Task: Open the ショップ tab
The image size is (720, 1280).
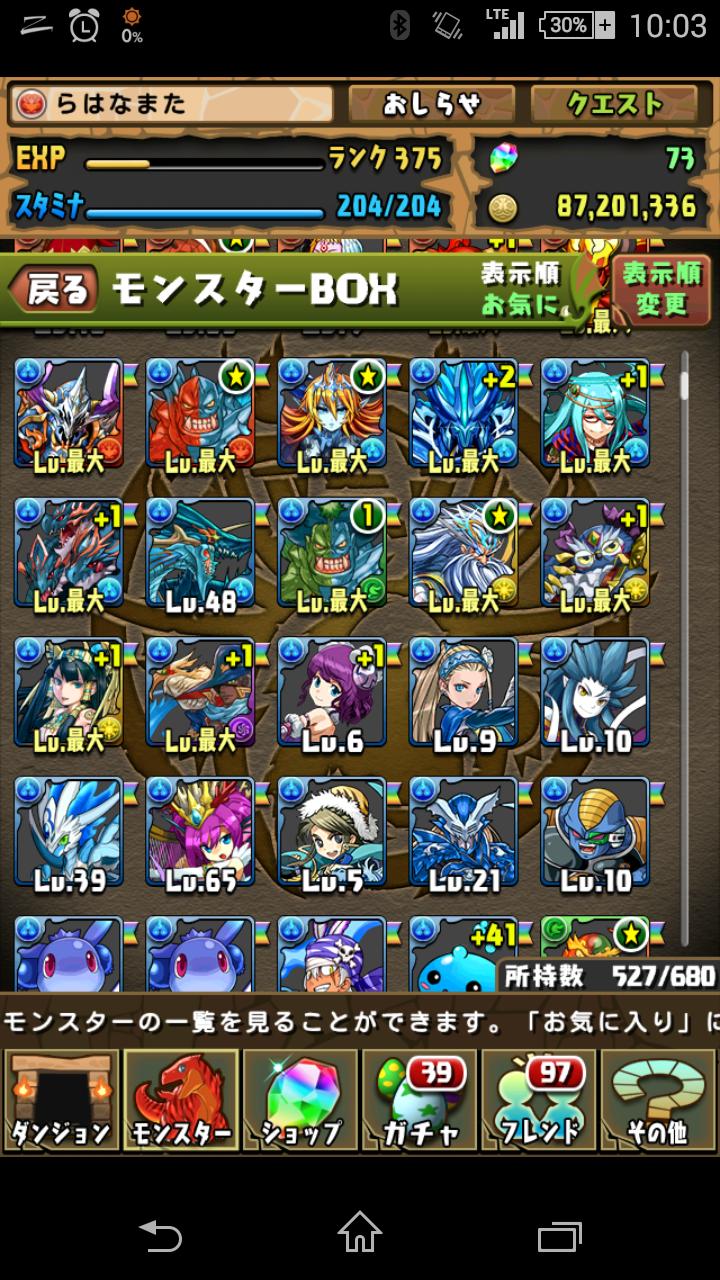Action: click(300, 1099)
